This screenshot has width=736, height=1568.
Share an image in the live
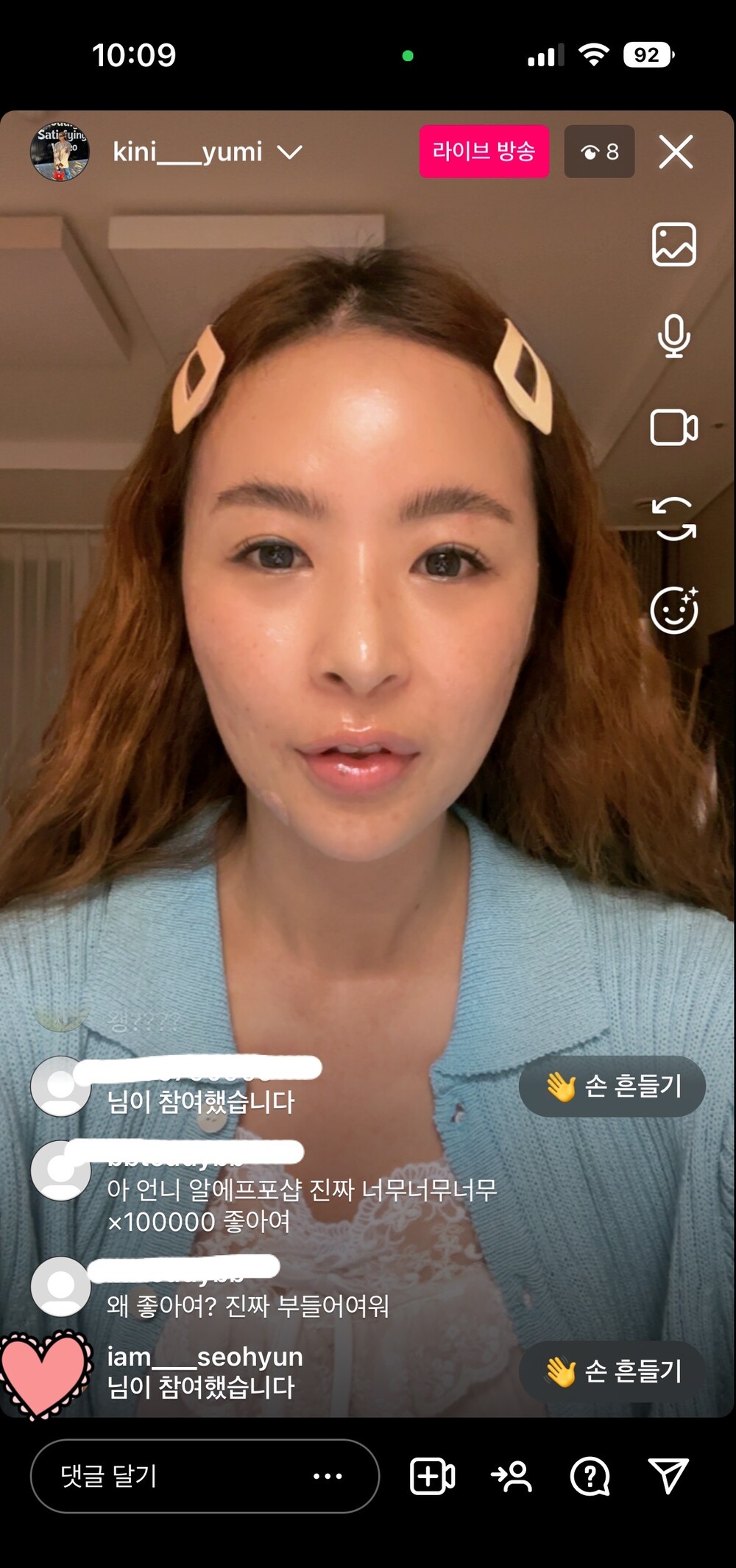click(673, 244)
